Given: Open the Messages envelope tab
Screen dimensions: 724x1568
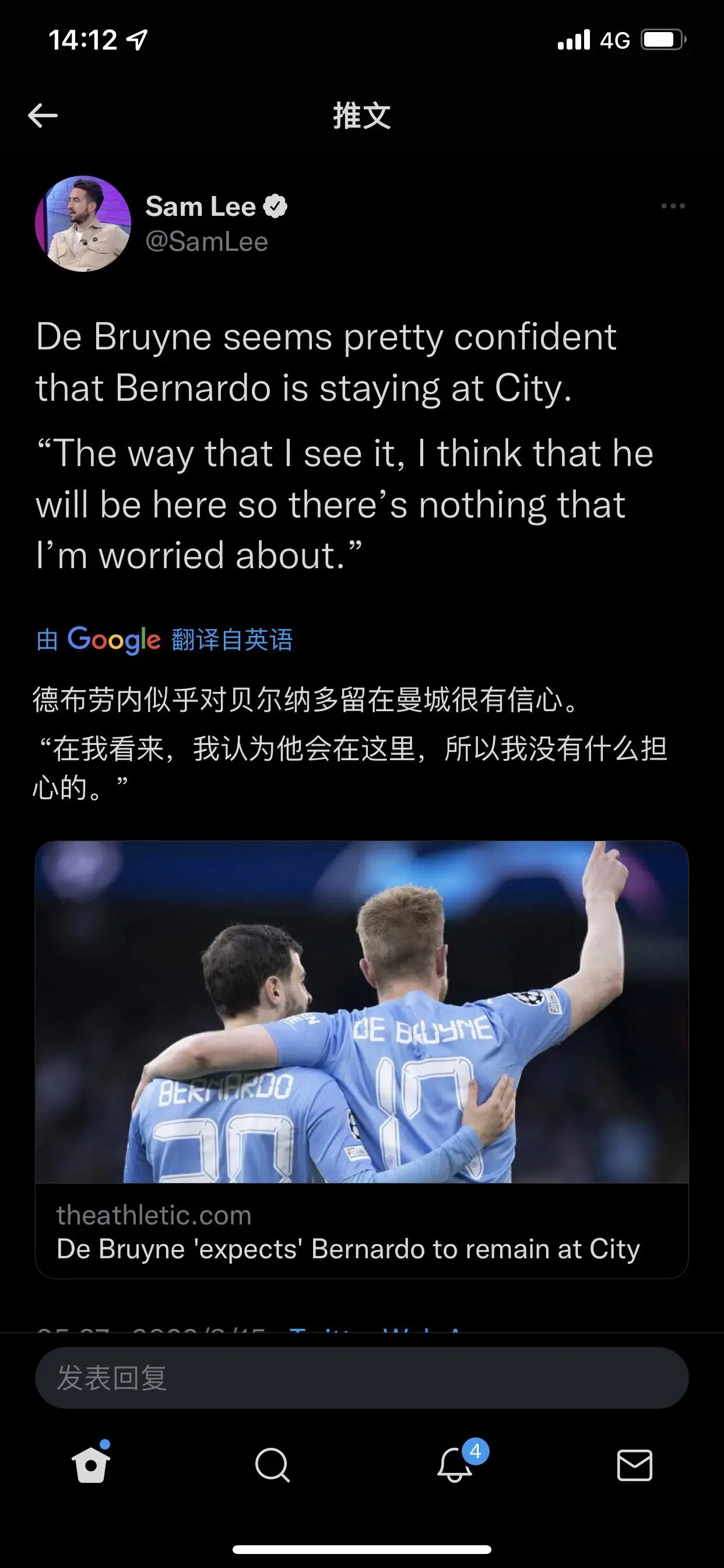Looking at the screenshot, I should pos(635,1465).
